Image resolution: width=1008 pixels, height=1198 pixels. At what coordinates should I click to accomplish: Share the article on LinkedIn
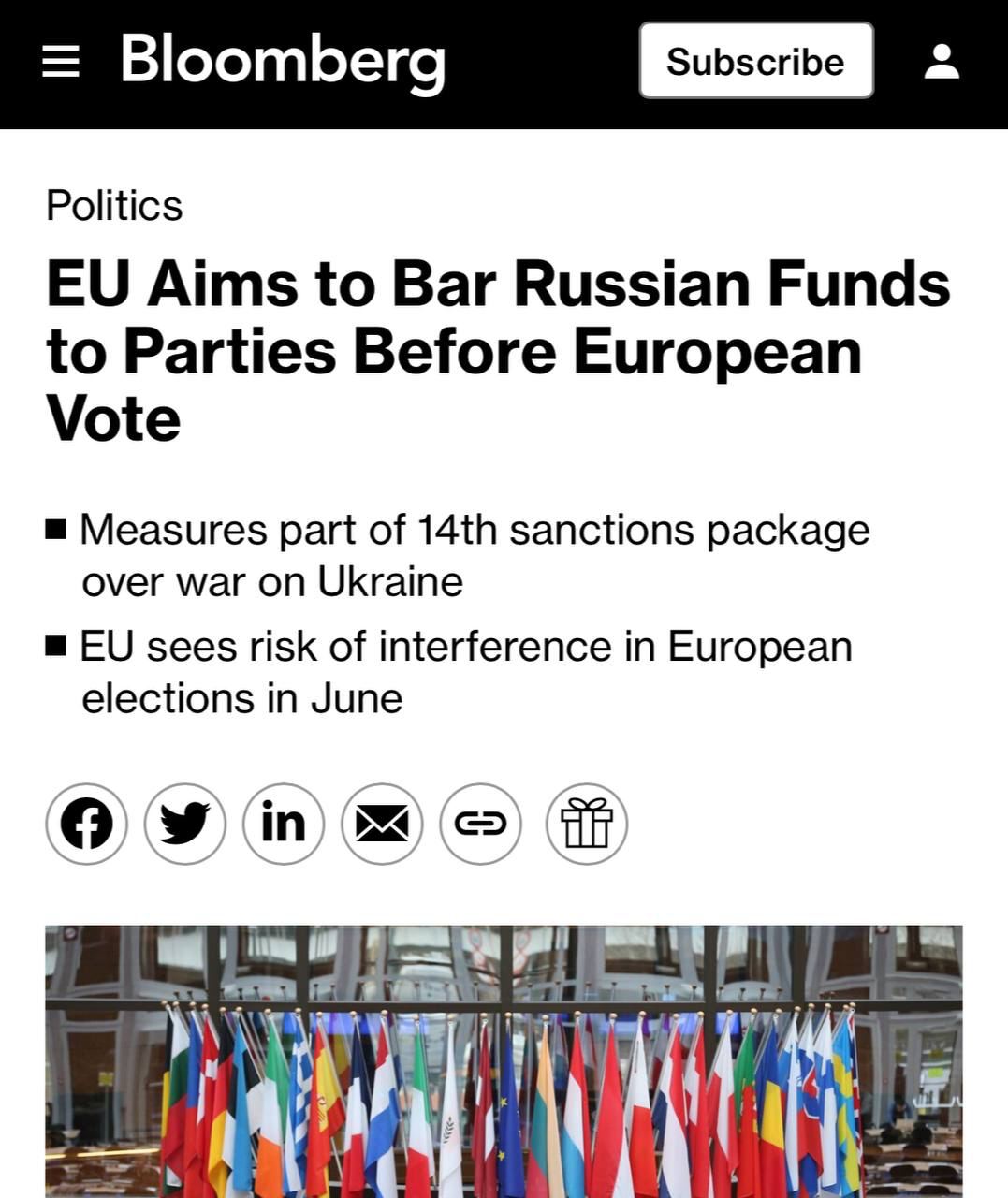(x=284, y=824)
